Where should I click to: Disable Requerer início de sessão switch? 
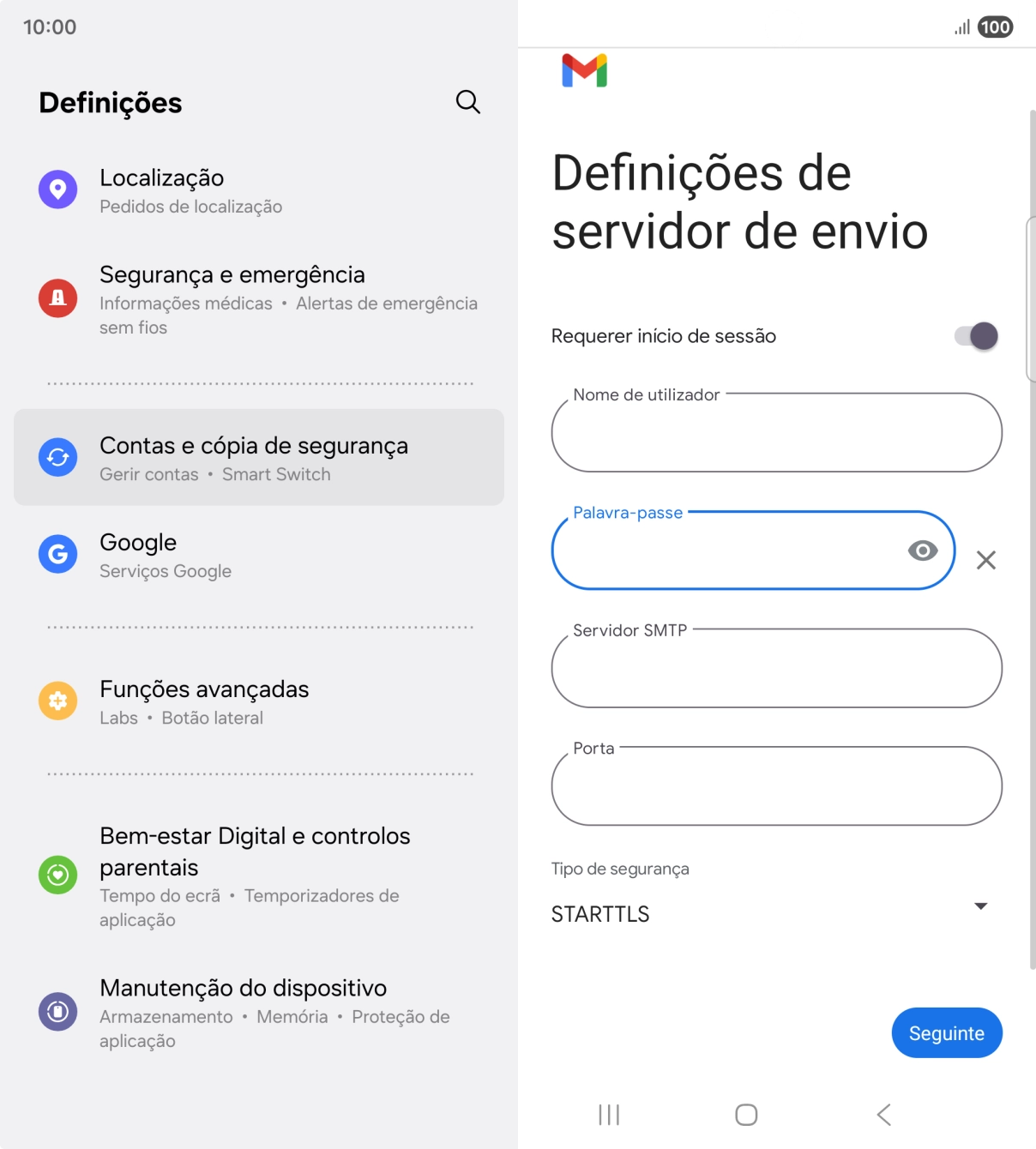coord(976,336)
